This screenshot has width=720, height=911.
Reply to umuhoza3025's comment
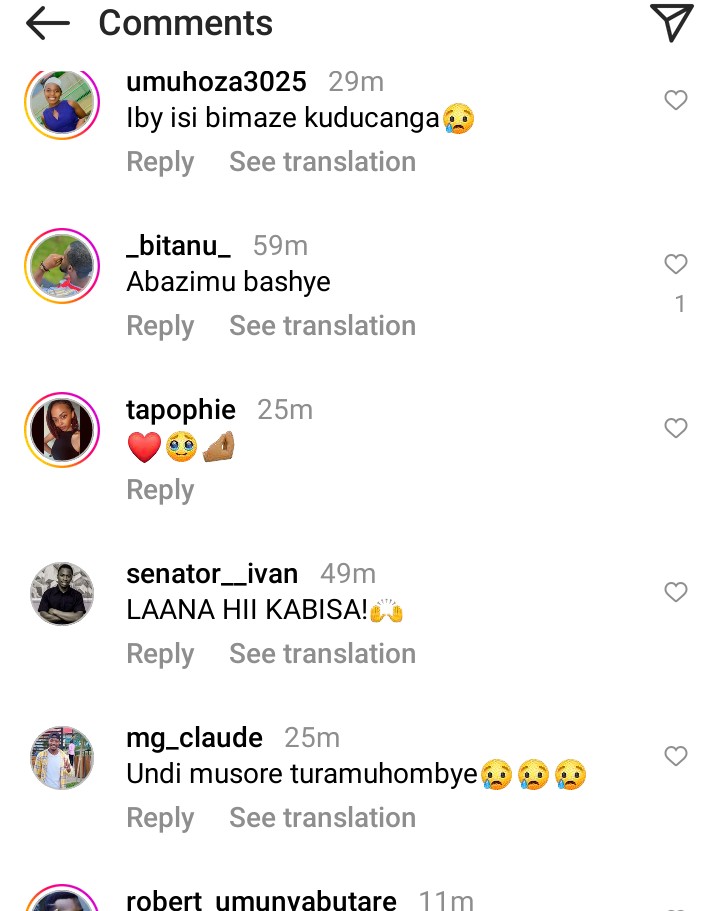(x=160, y=162)
